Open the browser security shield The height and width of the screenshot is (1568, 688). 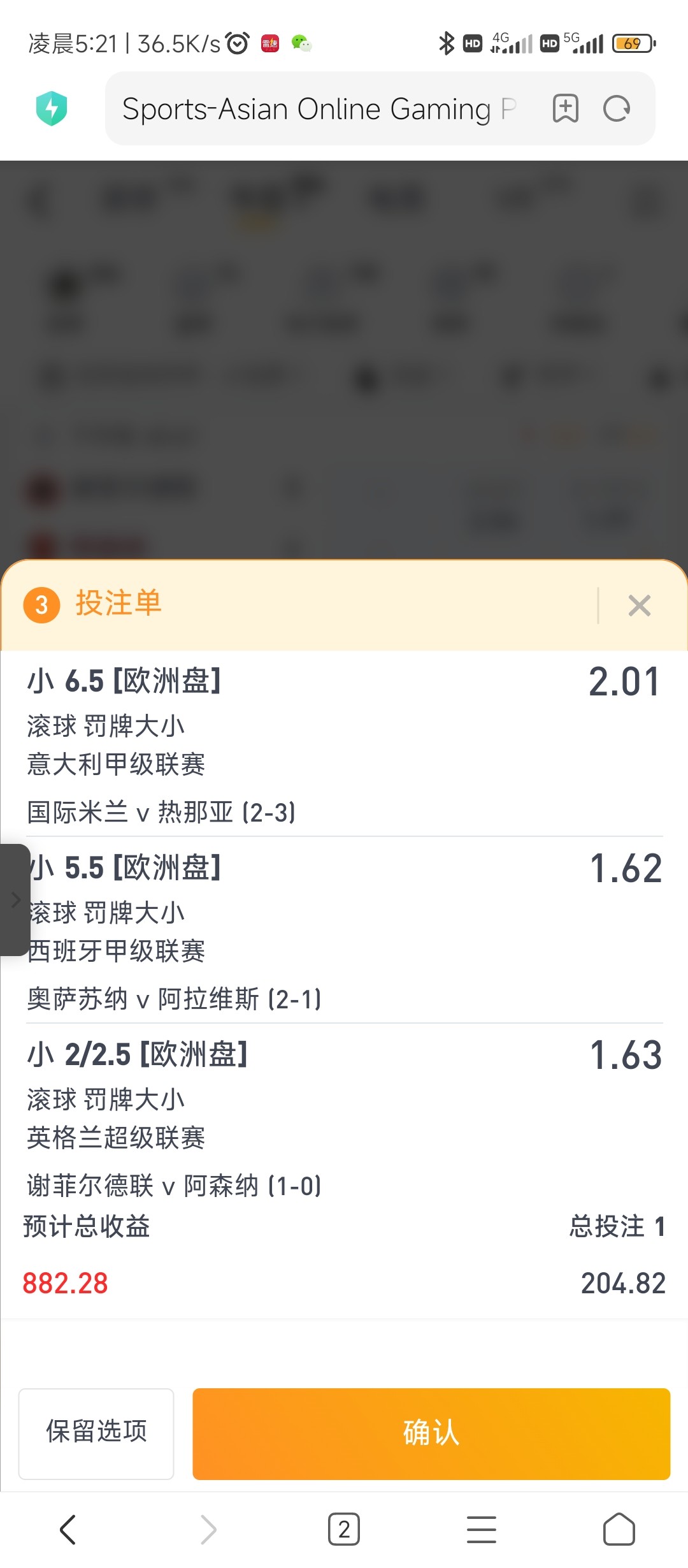[x=52, y=108]
